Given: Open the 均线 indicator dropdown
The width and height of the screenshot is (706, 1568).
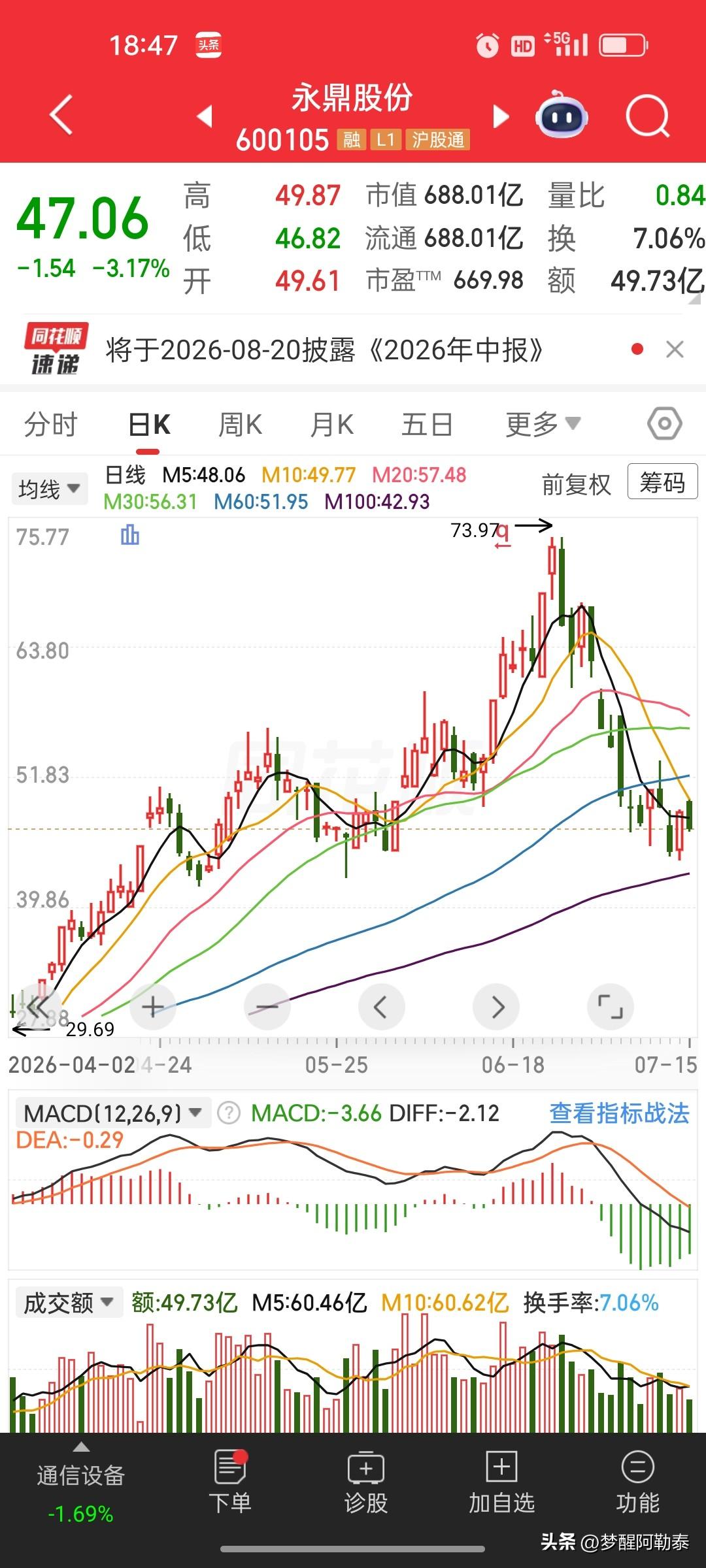Looking at the screenshot, I should coord(49,489).
